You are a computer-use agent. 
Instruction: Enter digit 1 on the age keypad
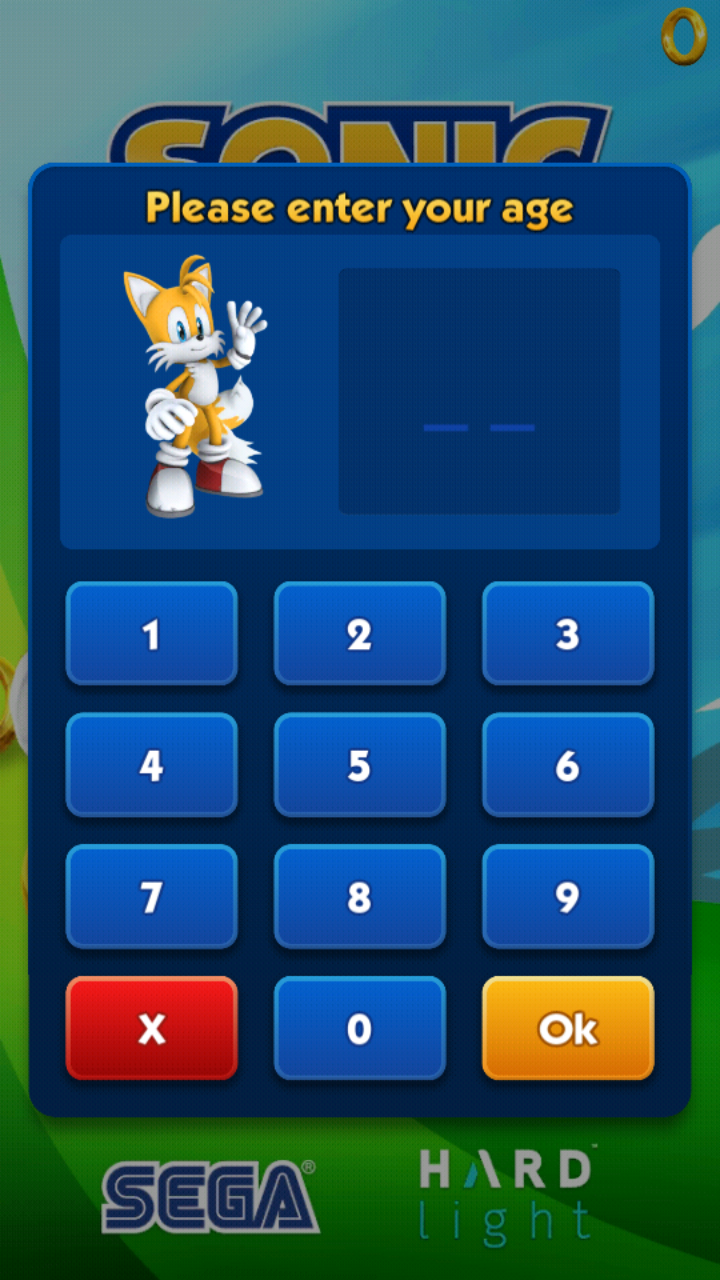(151, 634)
